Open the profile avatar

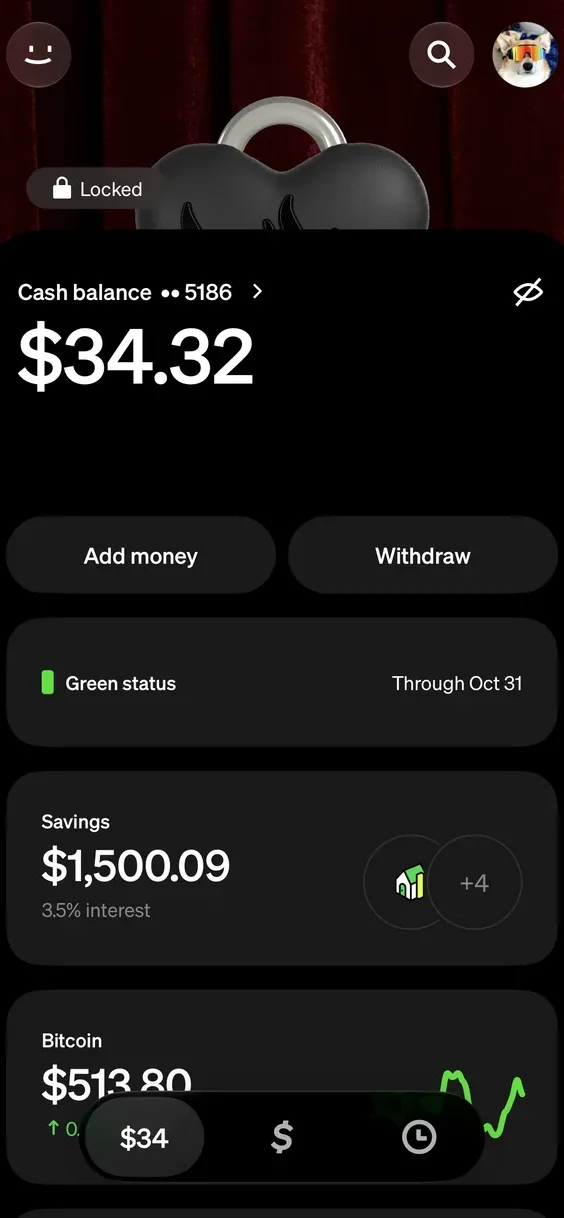point(525,54)
